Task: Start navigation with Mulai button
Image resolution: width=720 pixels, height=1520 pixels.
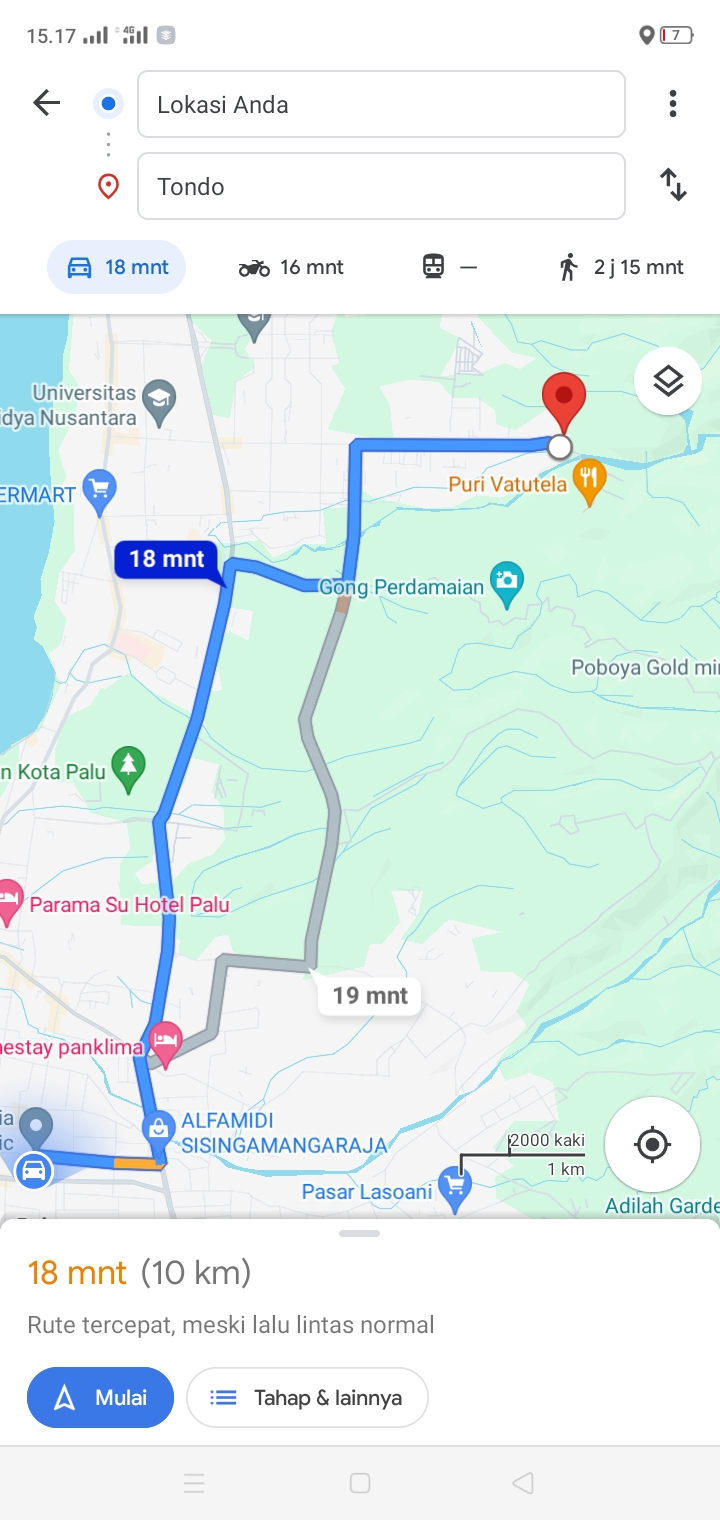Action: [100, 1397]
